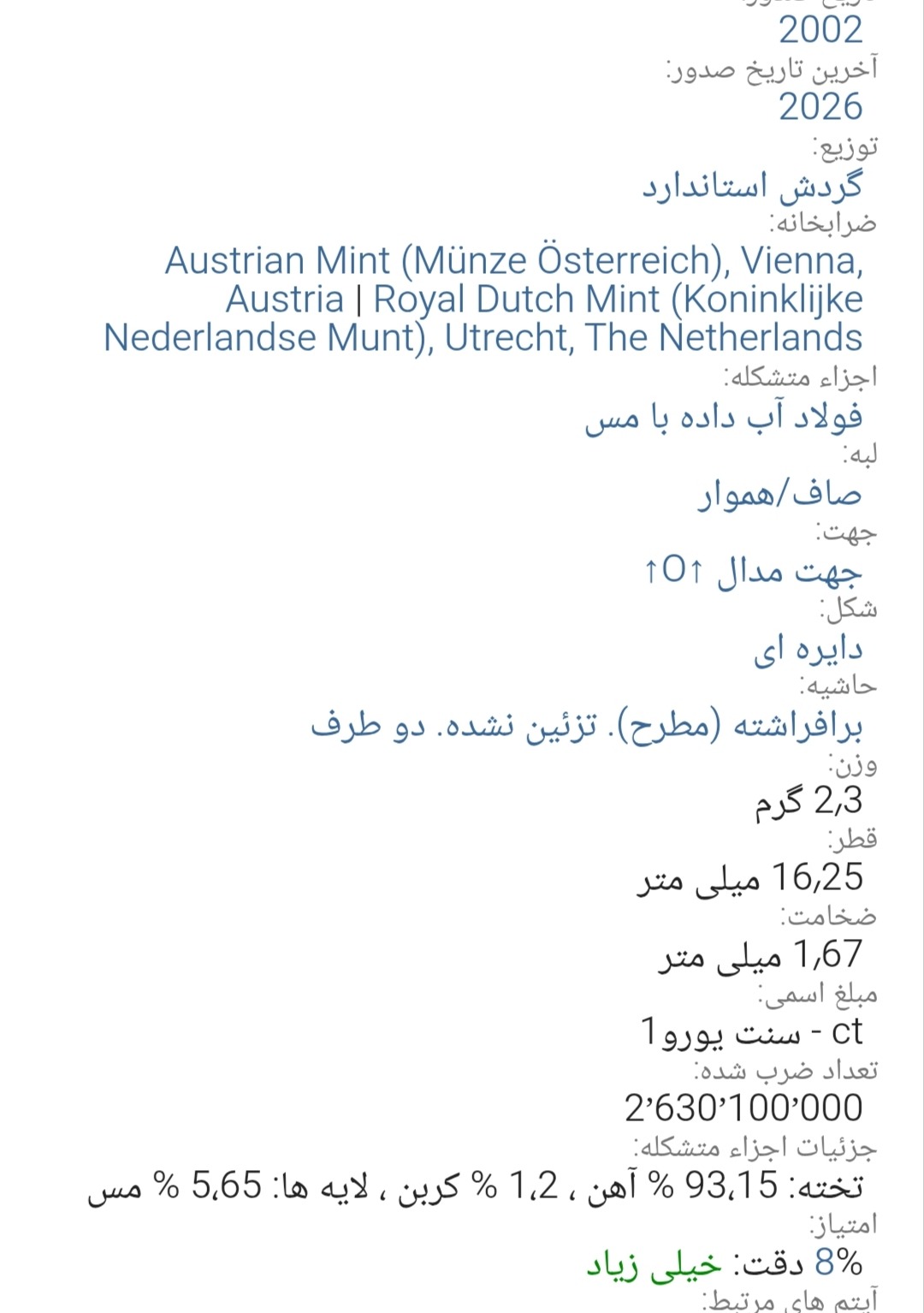The image size is (924, 1313).
Task: Open the Austrian Mint Vienna link
Action: click(x=514, y=279)
